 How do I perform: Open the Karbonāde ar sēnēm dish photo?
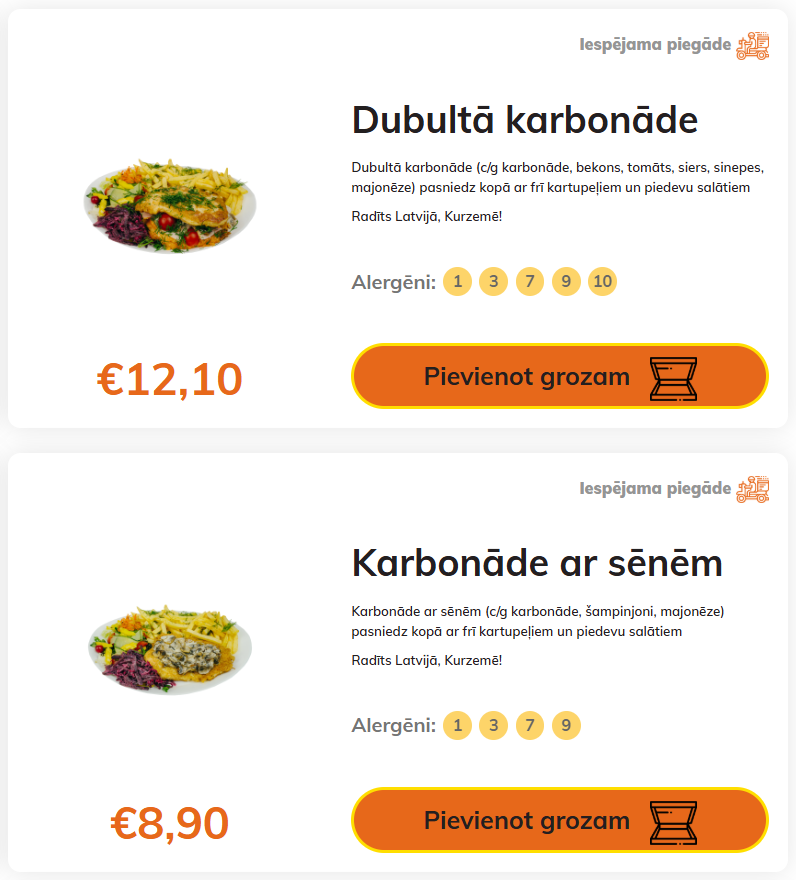(x=170, y=649)
